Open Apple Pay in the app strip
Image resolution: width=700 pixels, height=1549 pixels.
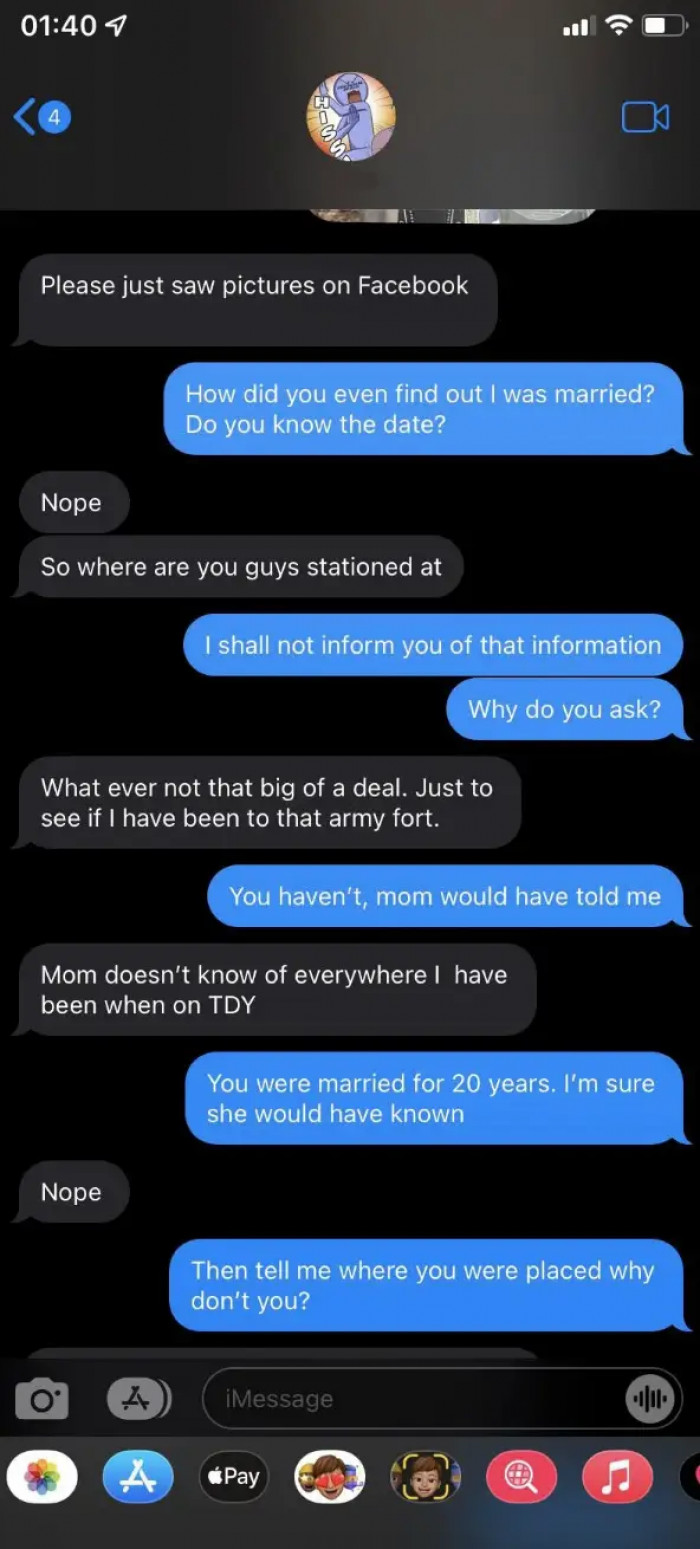(234, 1476)
